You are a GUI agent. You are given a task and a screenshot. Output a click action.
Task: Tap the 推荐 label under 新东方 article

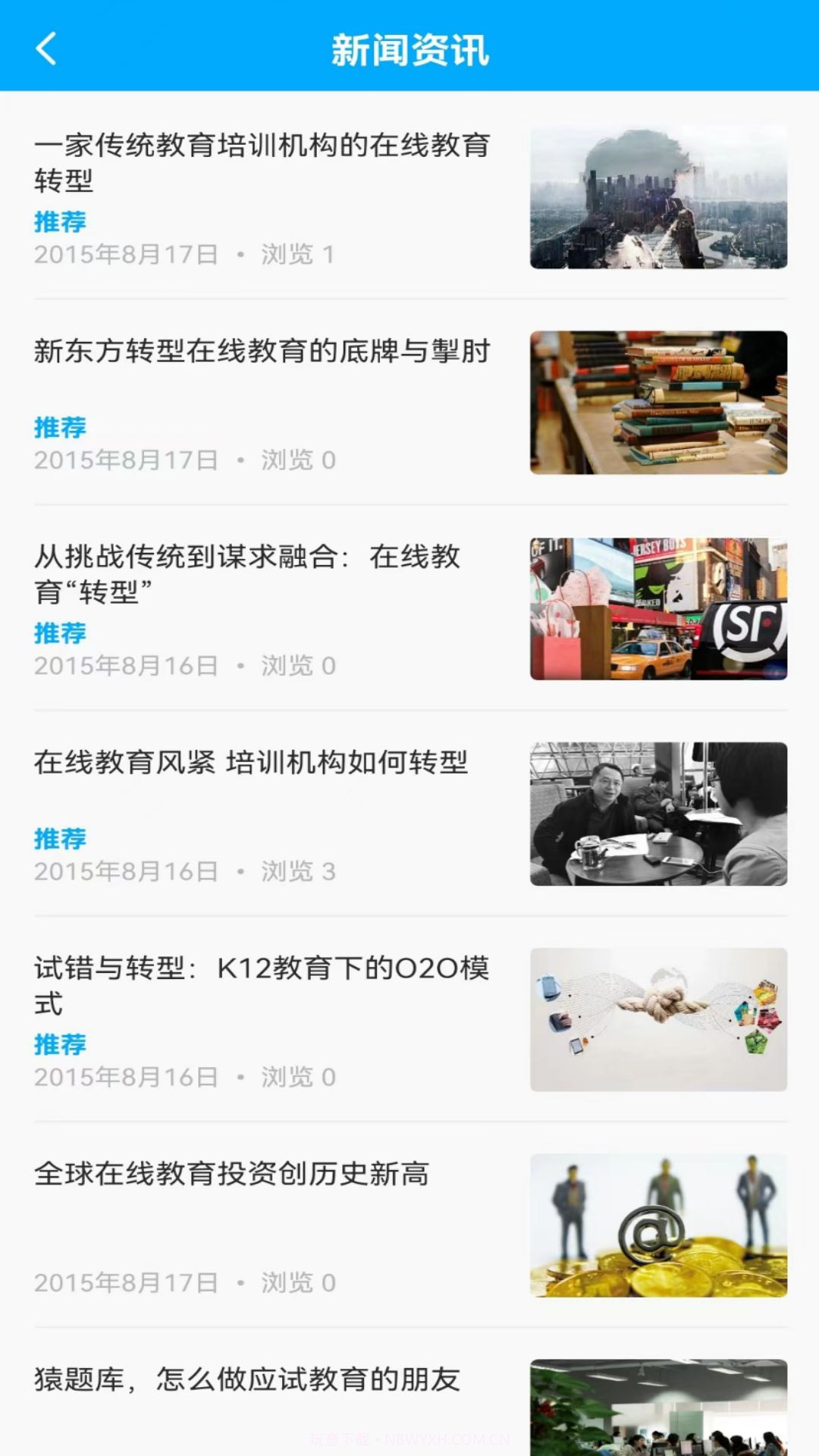point(59,427)
